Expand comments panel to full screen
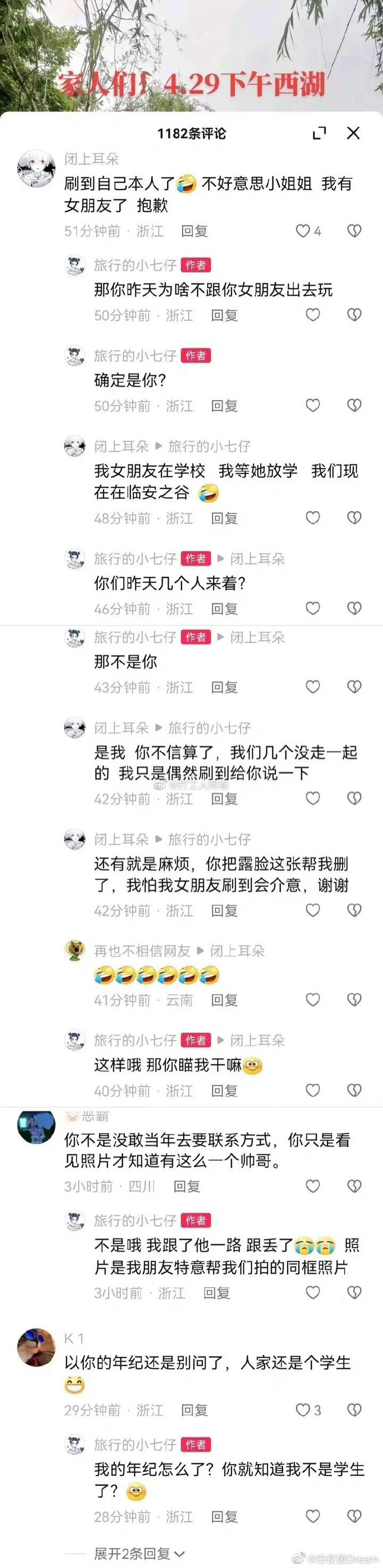383x1568 pixels. [x=319, y=133]
